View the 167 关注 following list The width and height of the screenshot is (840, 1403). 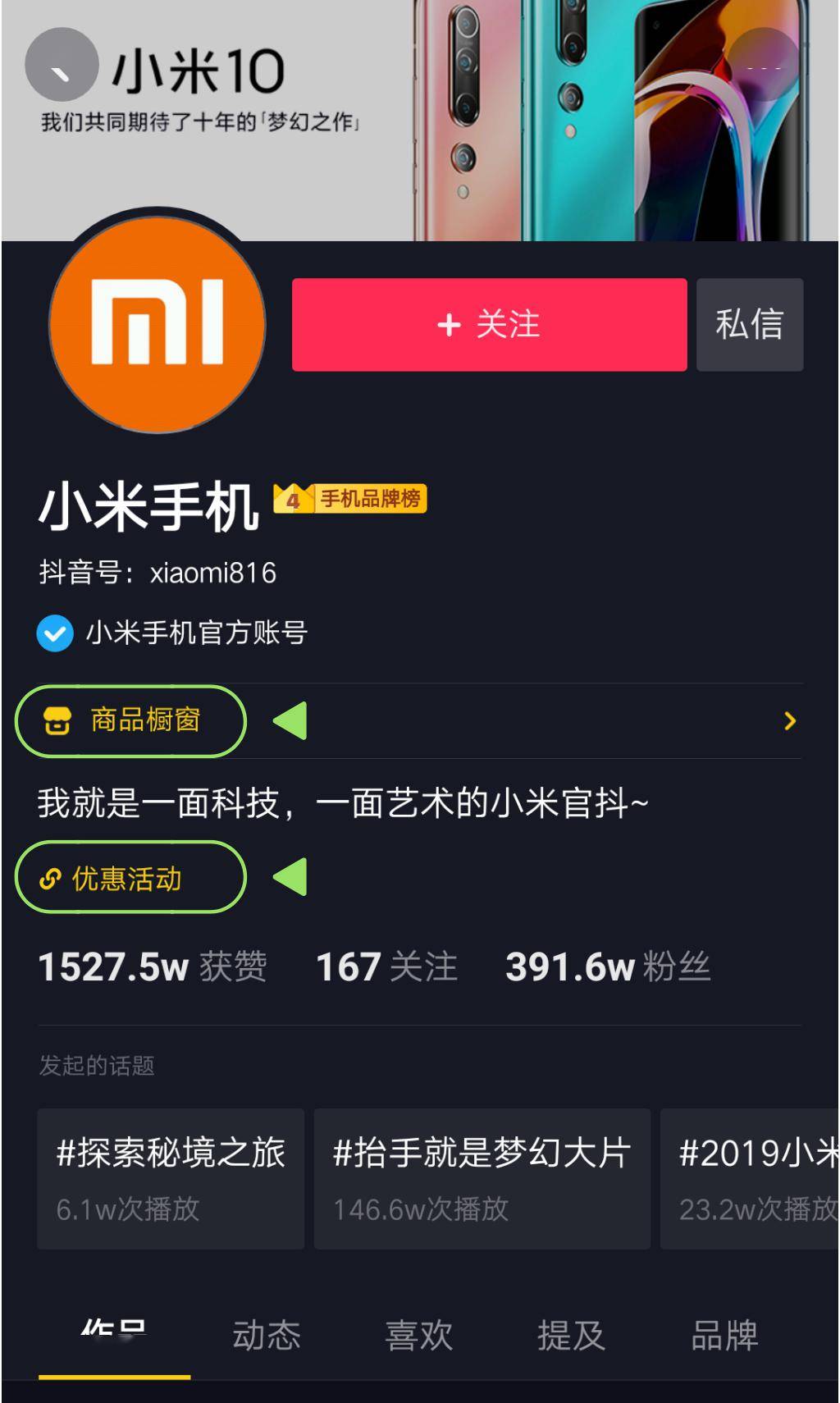click(386, 967)
